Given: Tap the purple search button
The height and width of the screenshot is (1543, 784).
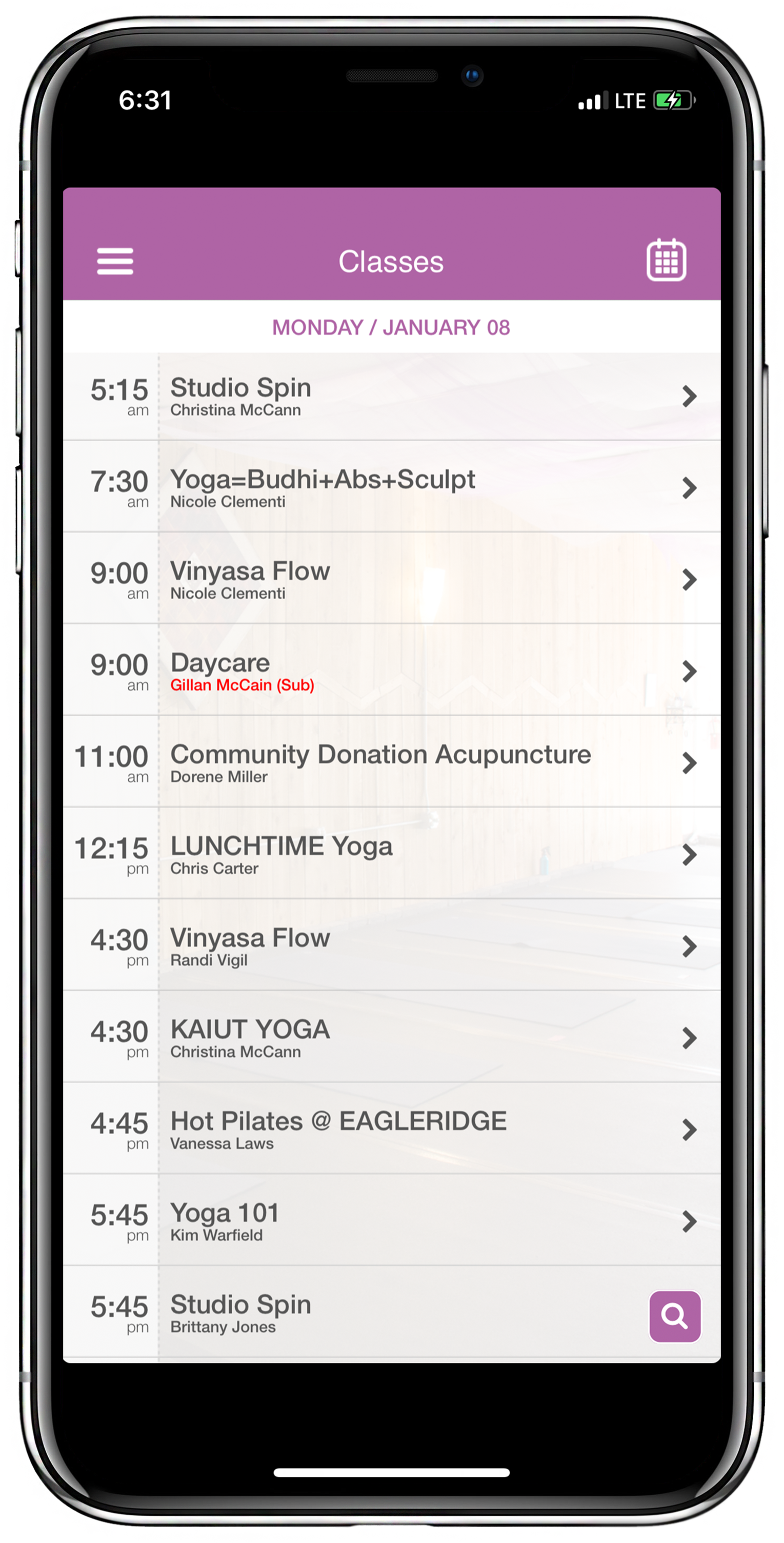Looking at the screenshot, I should (674, 1316).
